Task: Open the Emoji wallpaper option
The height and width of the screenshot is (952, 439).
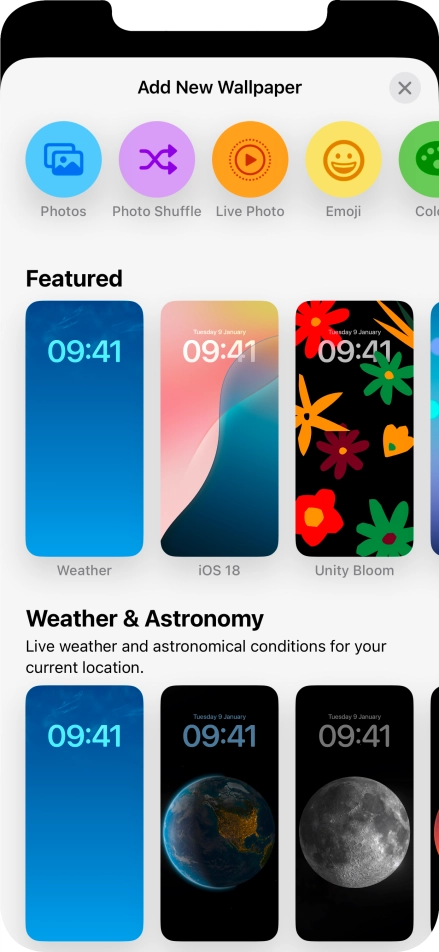Action: [x=344, y=159]
